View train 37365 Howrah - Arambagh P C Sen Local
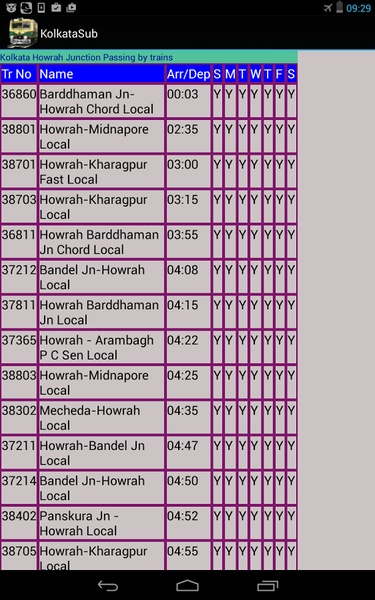The height and width of the screenshot is (600, 375). click(x=148, y=347)
